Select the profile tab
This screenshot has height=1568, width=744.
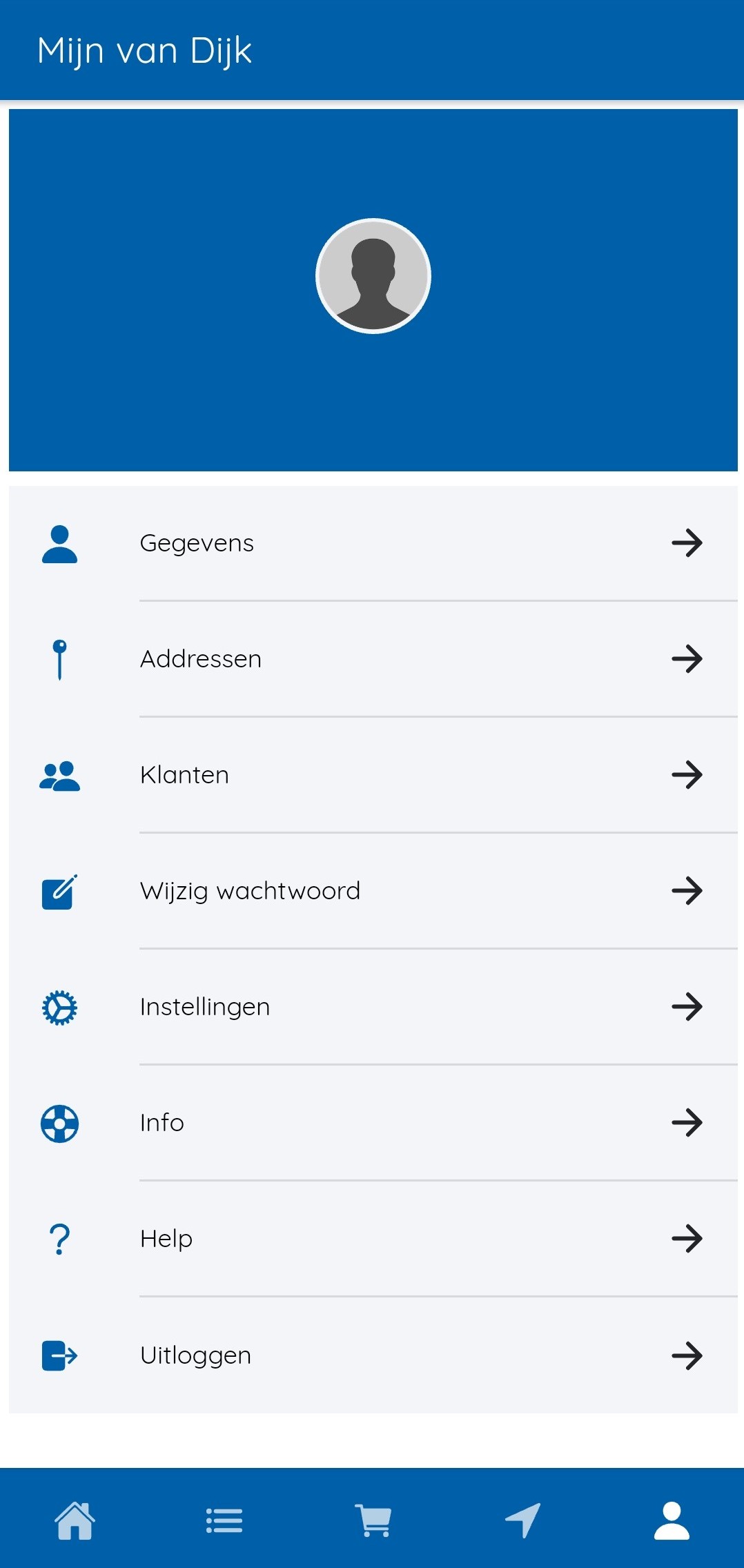pos(672,1520)
